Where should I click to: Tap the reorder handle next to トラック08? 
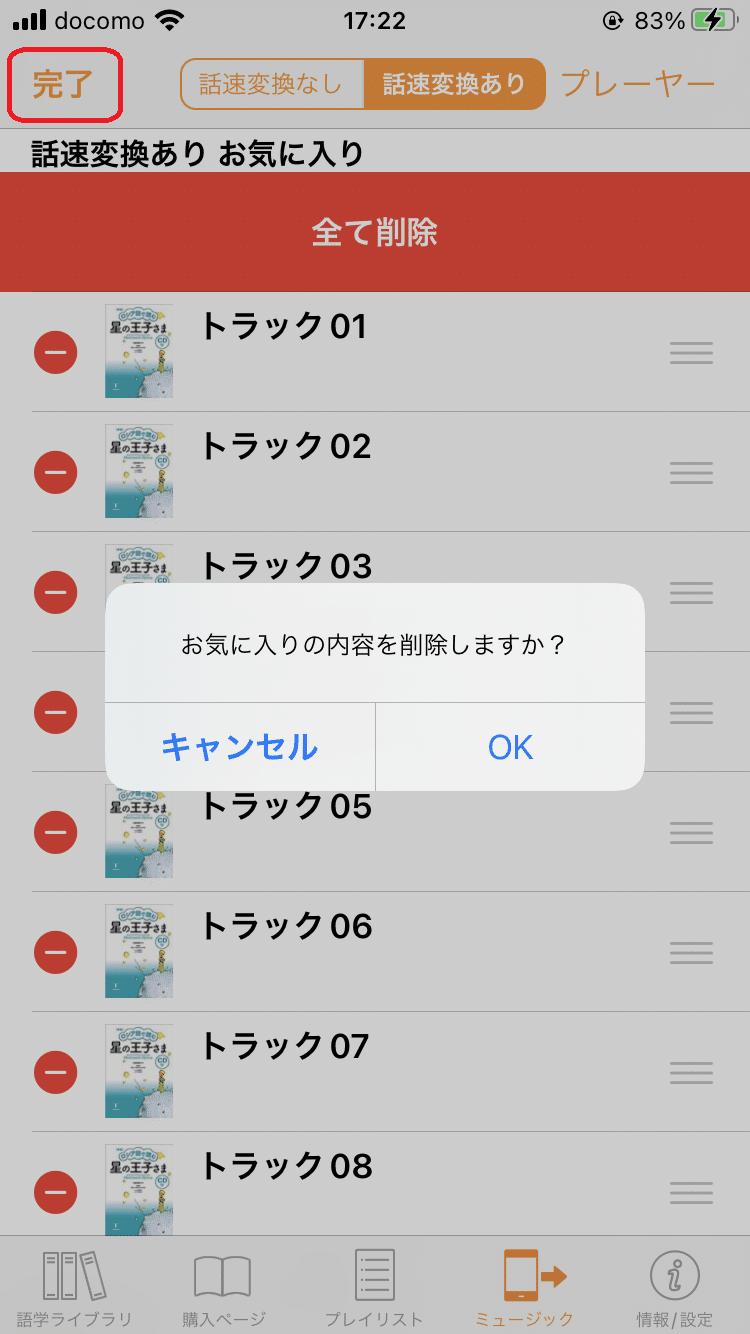point(691,1191)
